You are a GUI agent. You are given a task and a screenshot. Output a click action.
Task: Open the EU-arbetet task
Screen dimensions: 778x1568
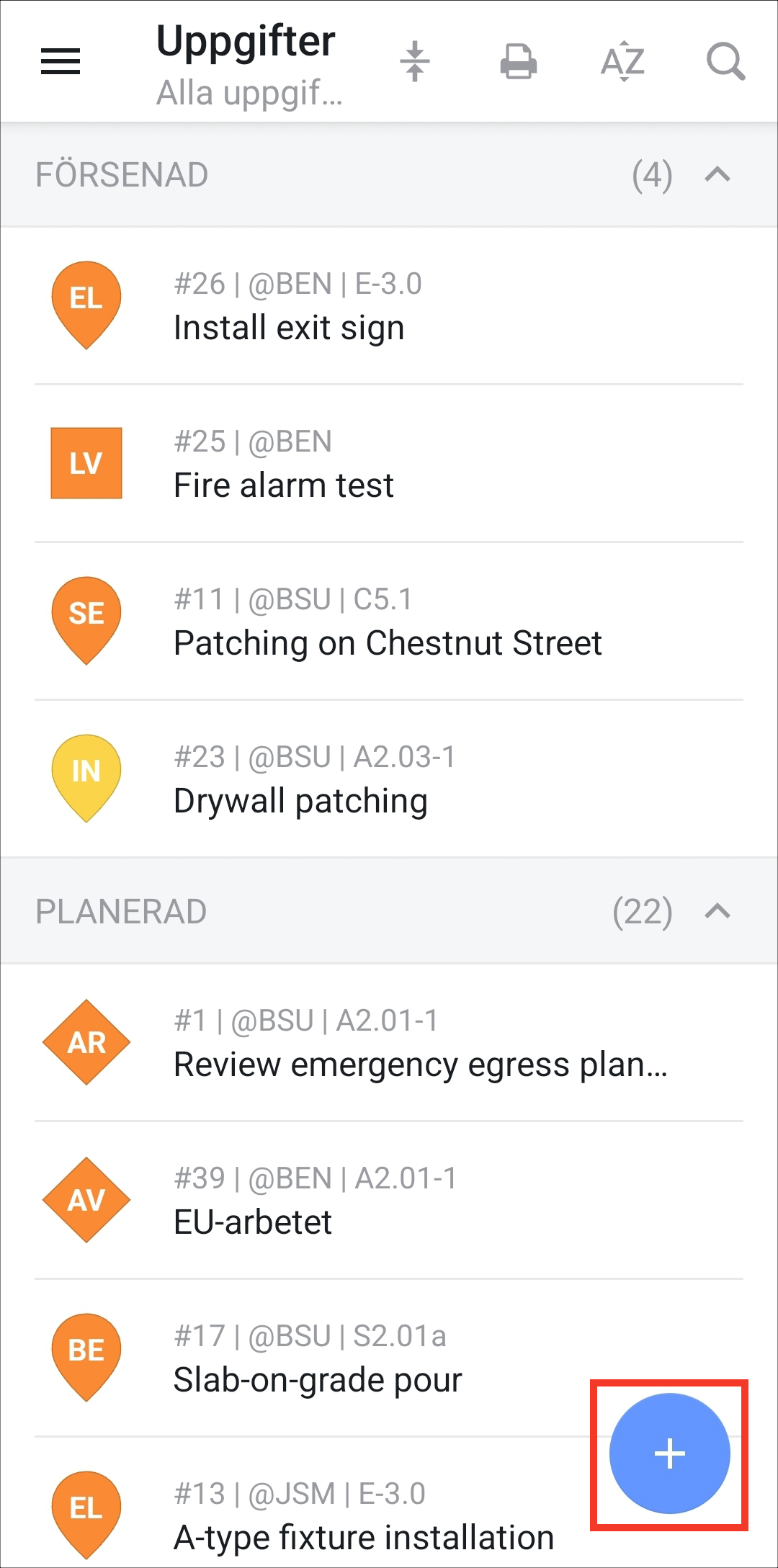(x=389, y=1201)
